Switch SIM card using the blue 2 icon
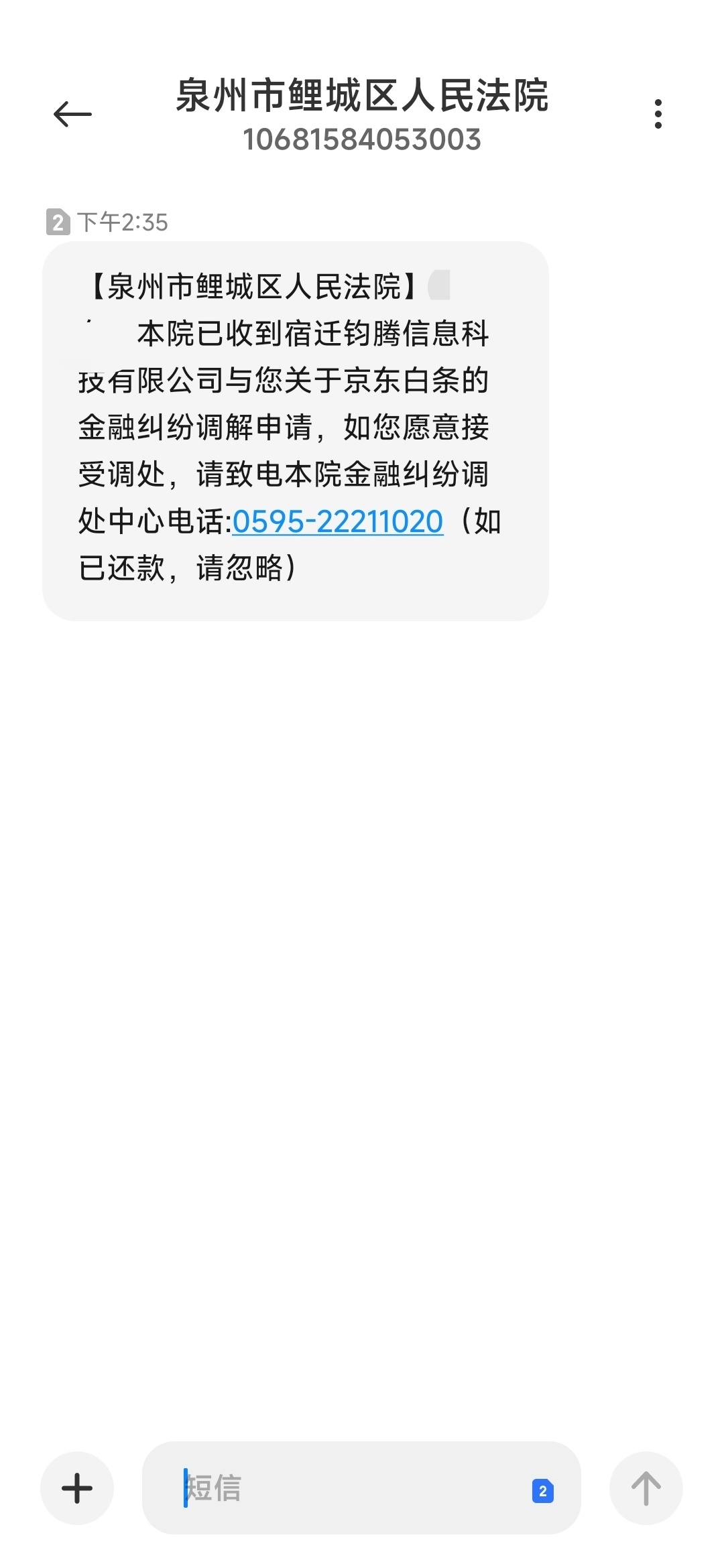The height and width of the screenshot is (1568, 724). click(x=542, y=1491)
